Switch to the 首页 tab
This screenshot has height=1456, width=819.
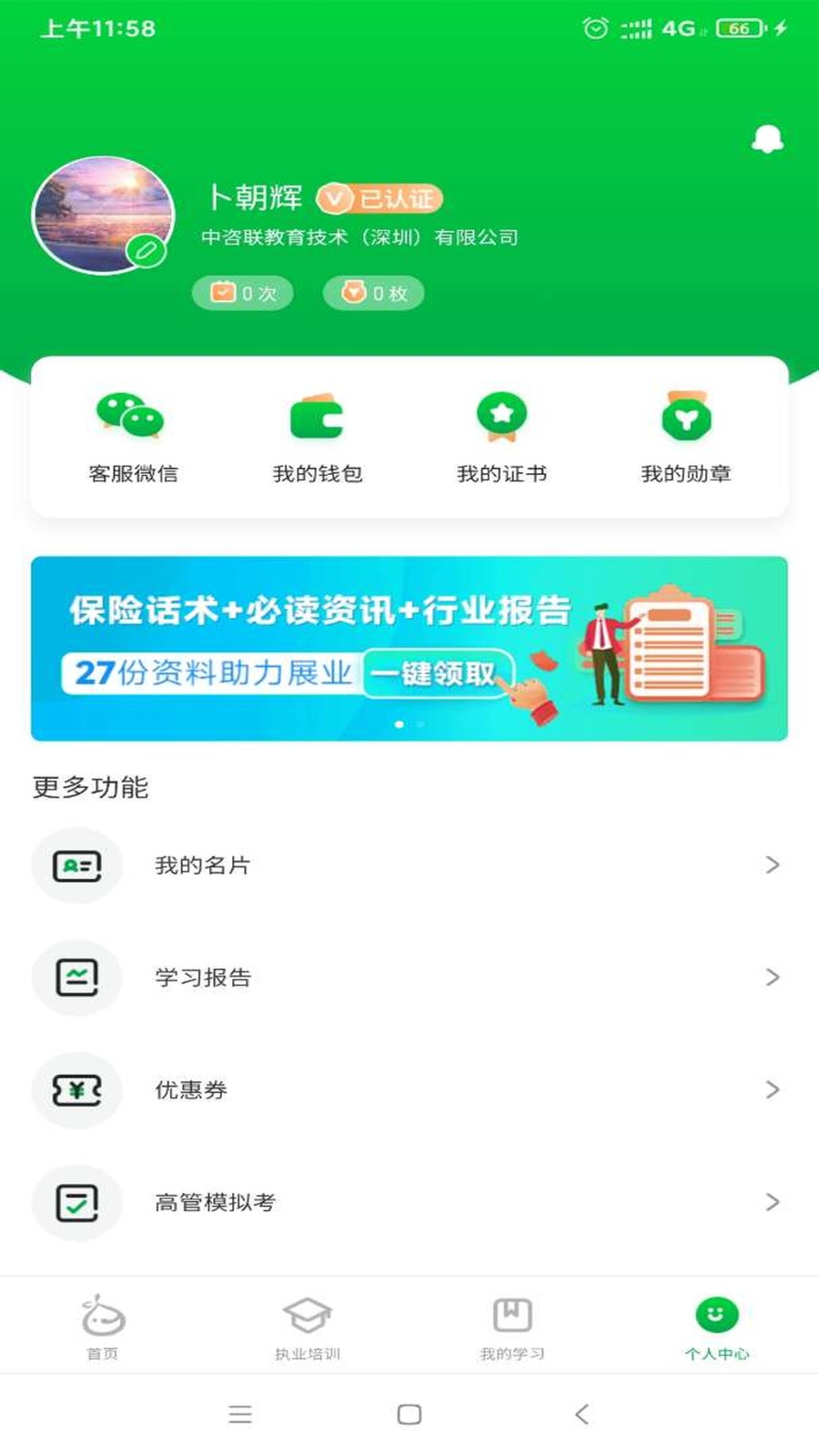[x=103, y=1326]
